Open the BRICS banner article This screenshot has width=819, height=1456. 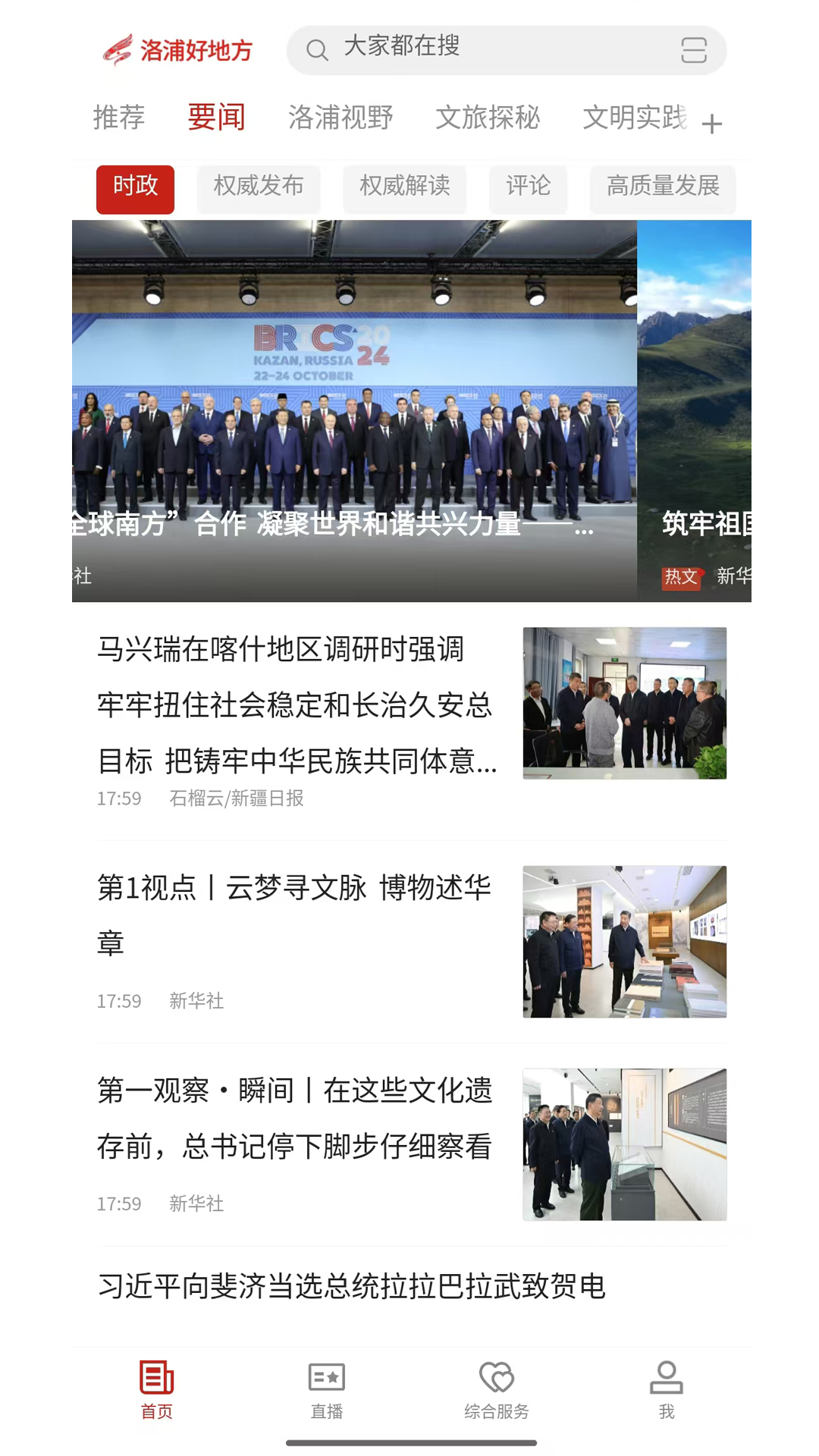[x=354, y=410]
